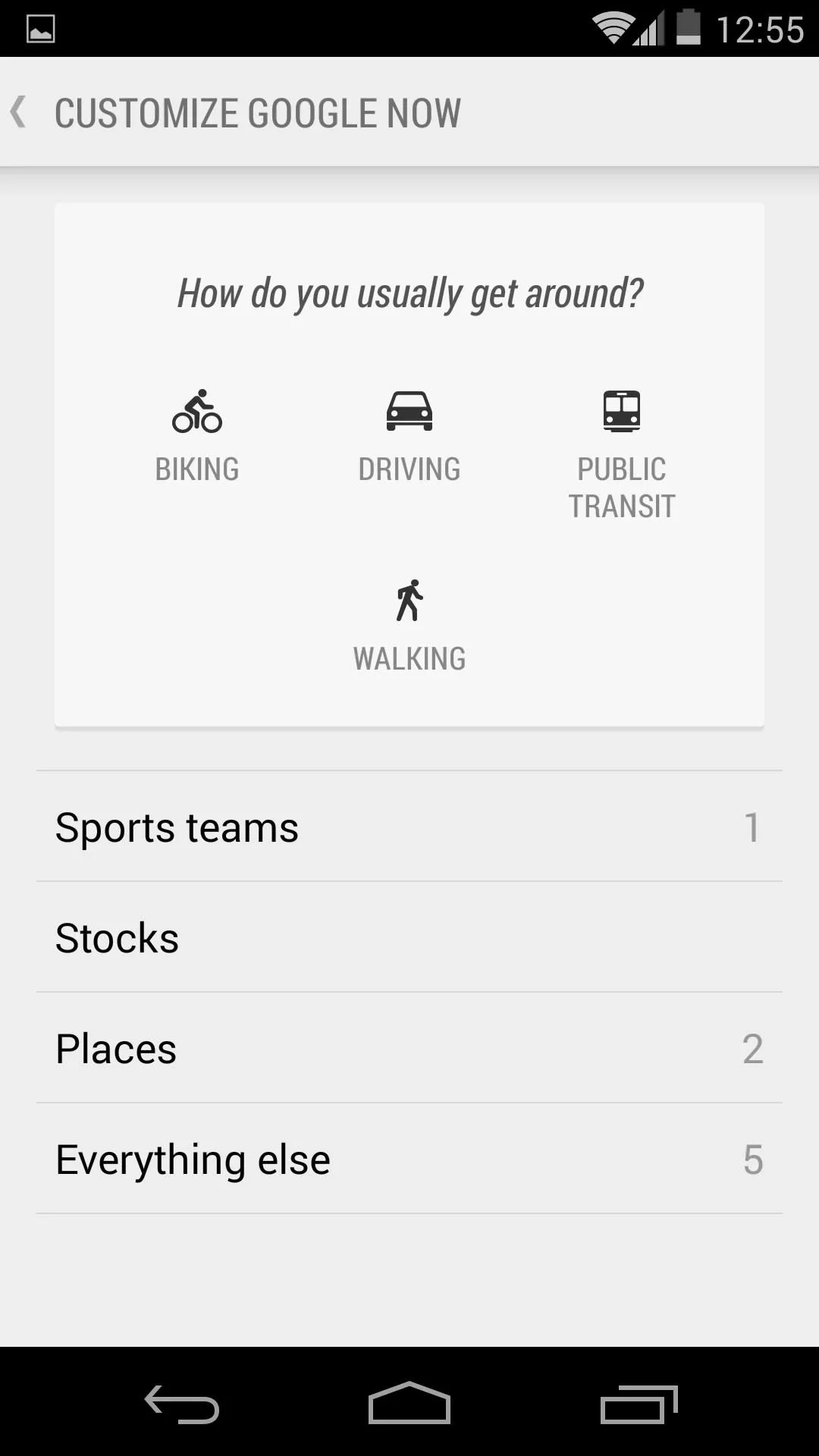Go back from Customize Google Now
Viewport: 819px width, 1456px height.
pyautogui.click(x=18, y=112)
